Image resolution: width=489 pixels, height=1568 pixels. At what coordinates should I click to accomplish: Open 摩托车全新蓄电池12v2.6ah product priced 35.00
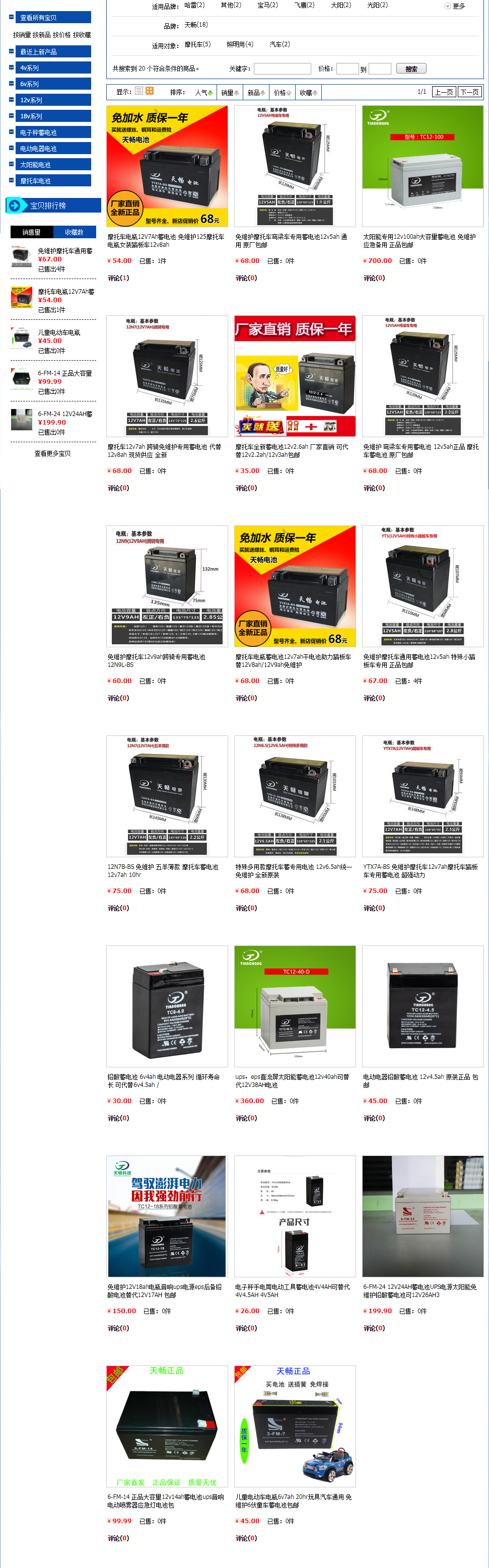[291, 450]
